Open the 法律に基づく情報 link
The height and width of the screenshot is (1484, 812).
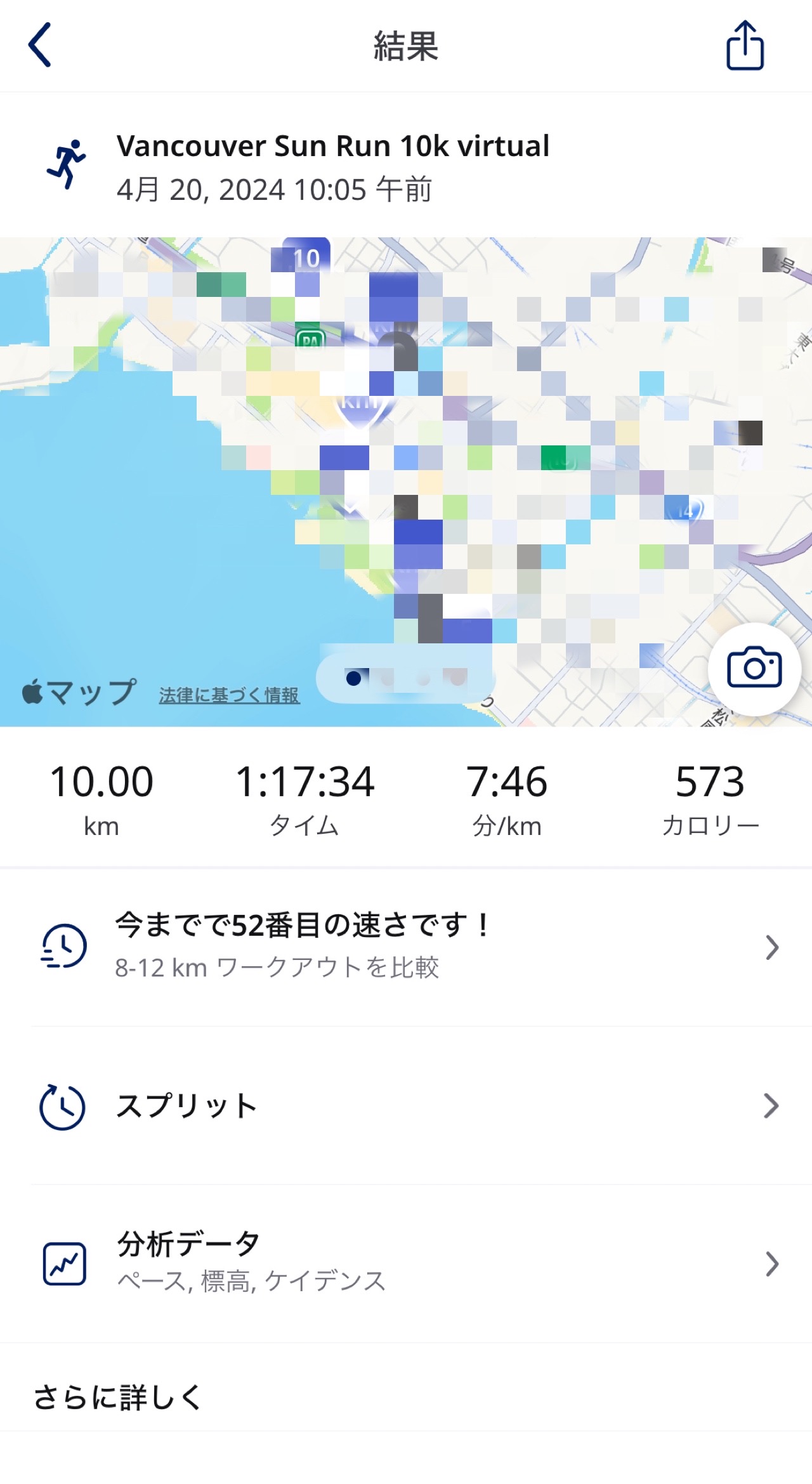[x=229, y=695]
